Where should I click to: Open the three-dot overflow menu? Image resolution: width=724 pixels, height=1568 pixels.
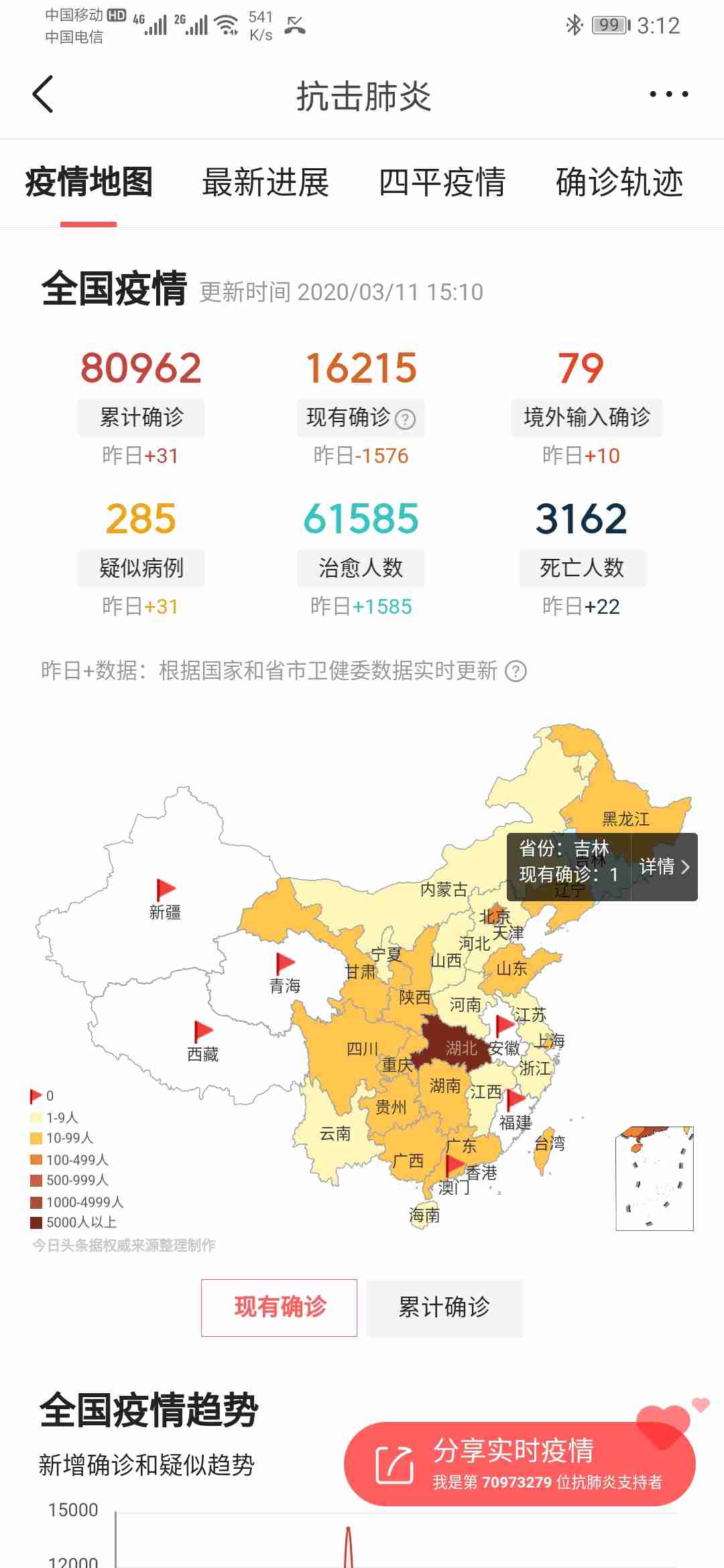pos(668,94)
